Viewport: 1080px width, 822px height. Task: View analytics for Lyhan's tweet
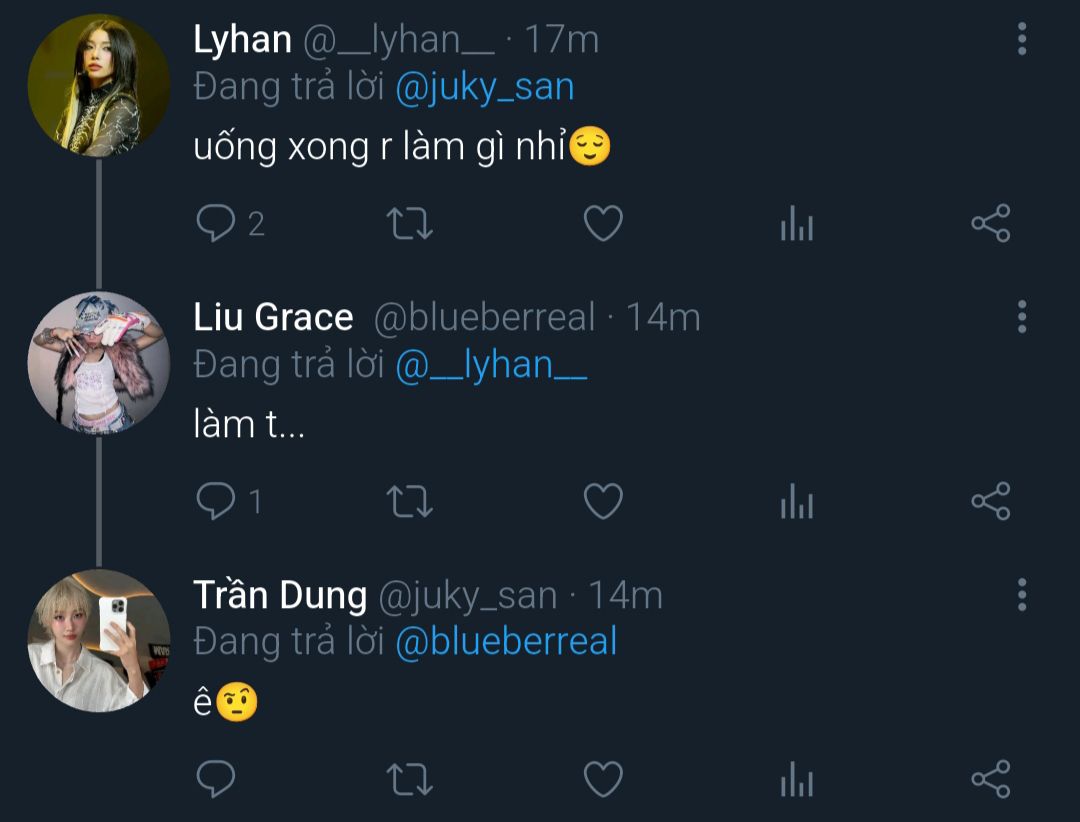797,225
